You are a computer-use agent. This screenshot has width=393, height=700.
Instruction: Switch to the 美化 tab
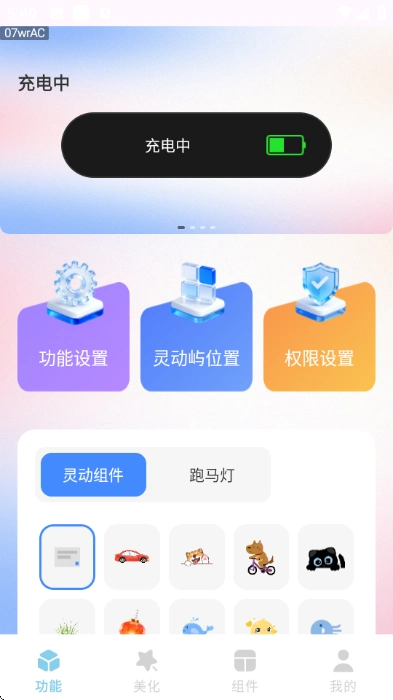tap(146, 670)
